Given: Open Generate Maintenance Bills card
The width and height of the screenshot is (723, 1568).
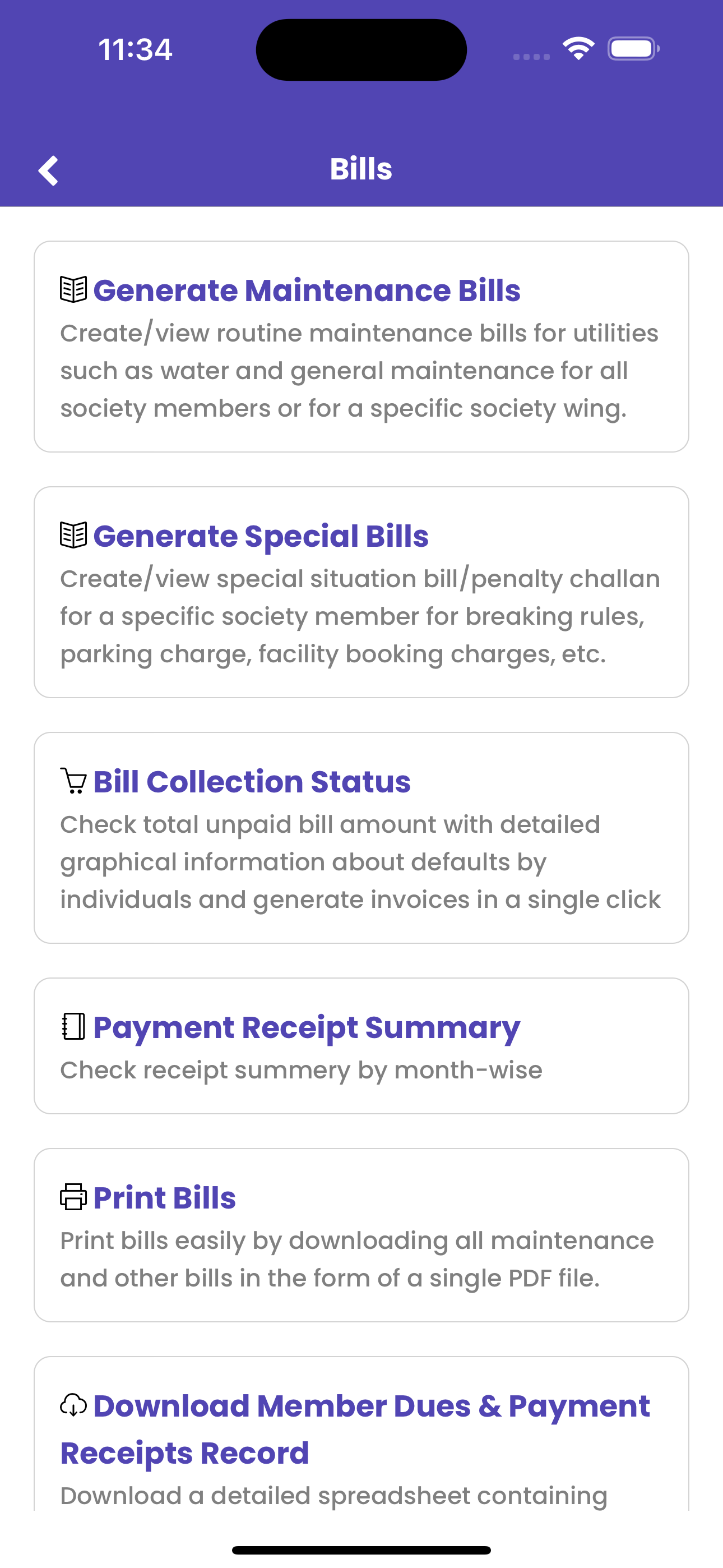Looking at the screenshot, I should coord(361,347).
